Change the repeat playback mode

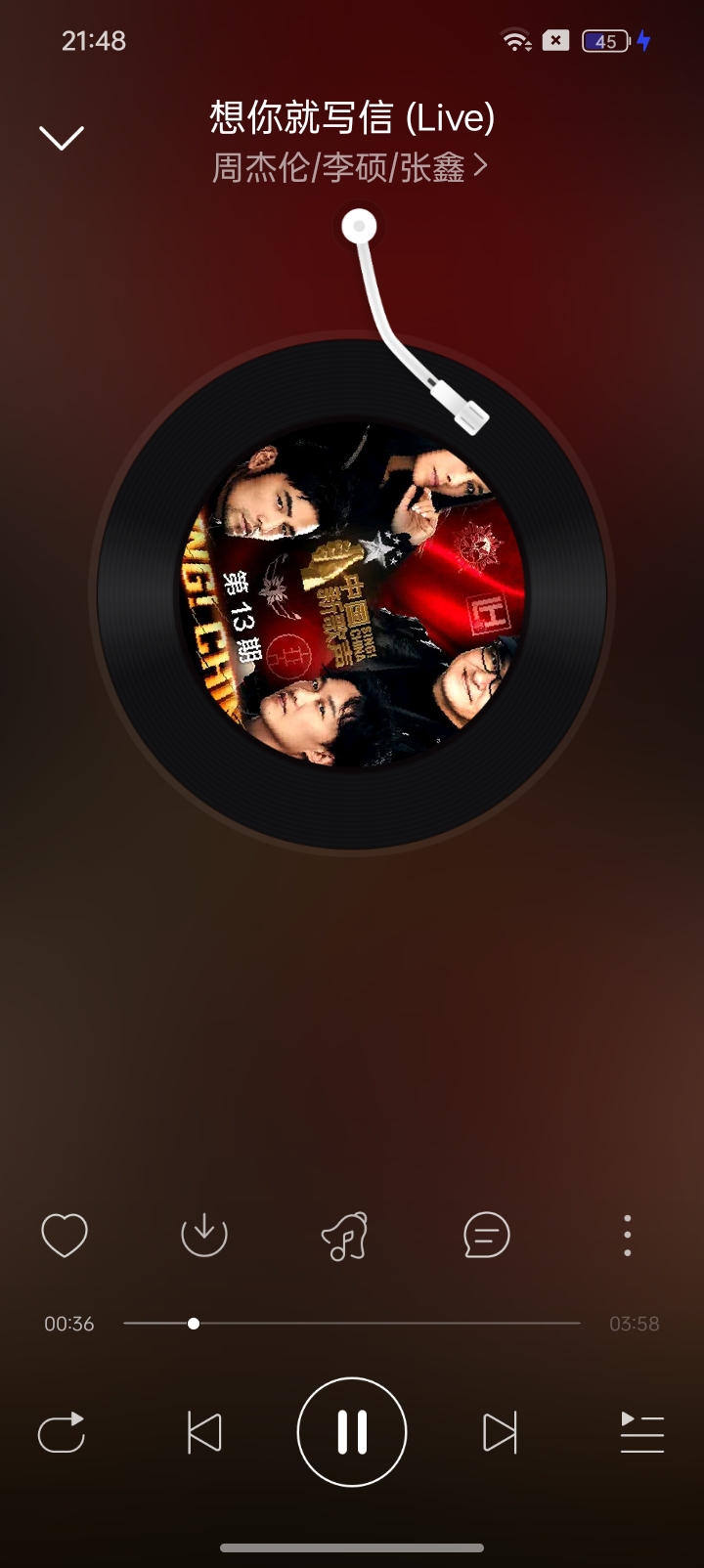coord(62,1433)
